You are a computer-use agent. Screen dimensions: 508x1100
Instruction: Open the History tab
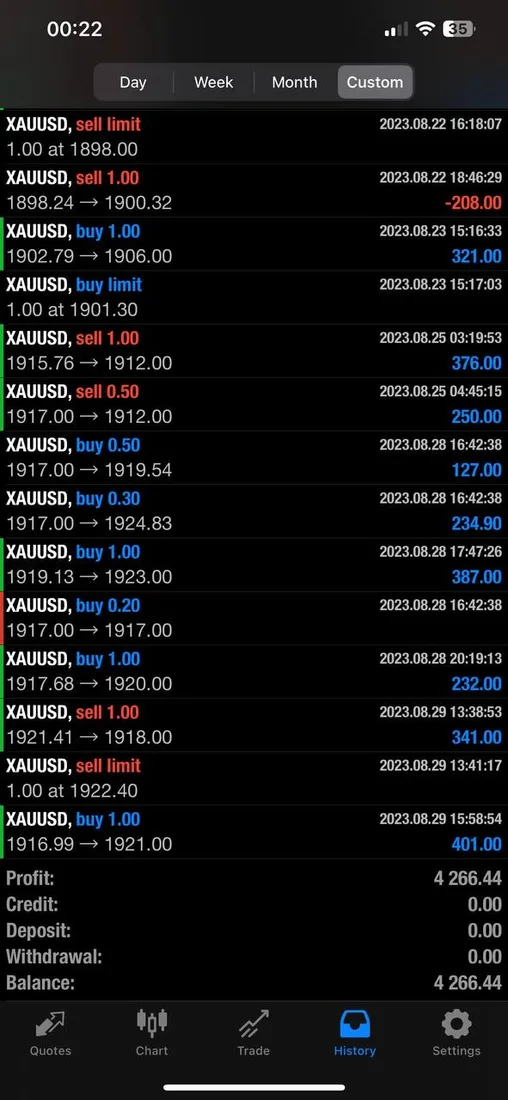point(354,1033)
